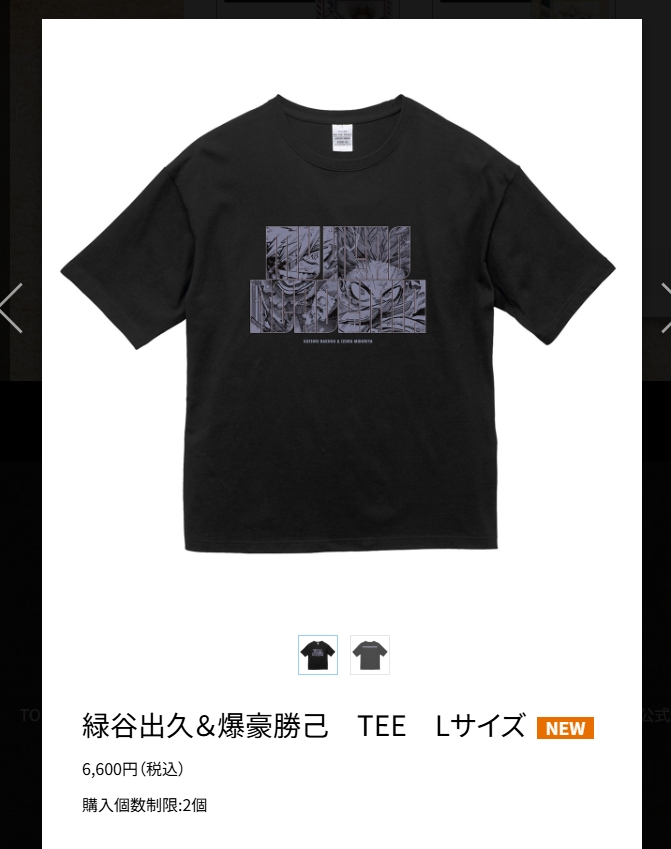Go to the next product arrow
Image resolution: width=671 pixels, height=849 pixels.
664,308
